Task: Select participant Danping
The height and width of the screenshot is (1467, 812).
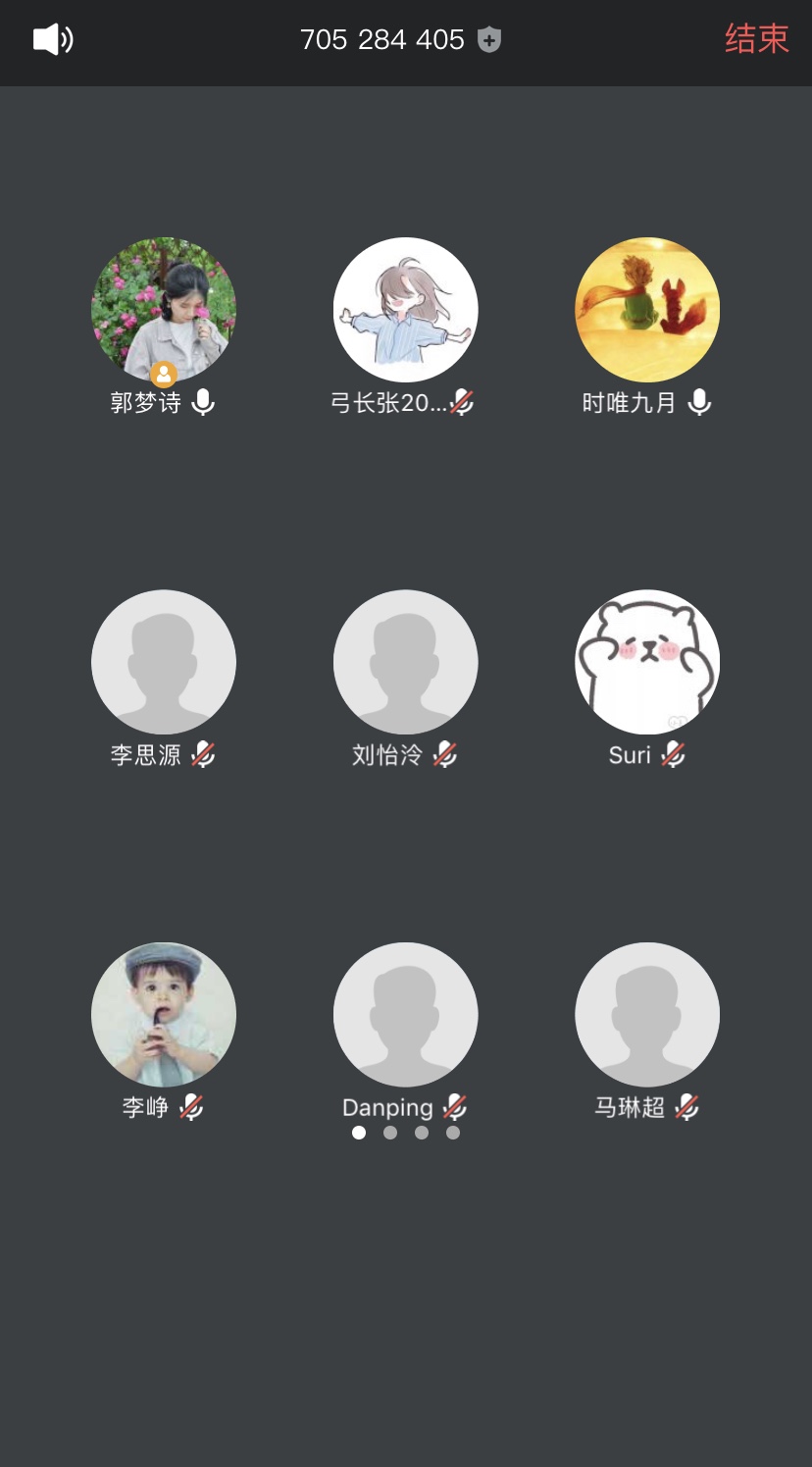Action: click(x=406, y=1015)
